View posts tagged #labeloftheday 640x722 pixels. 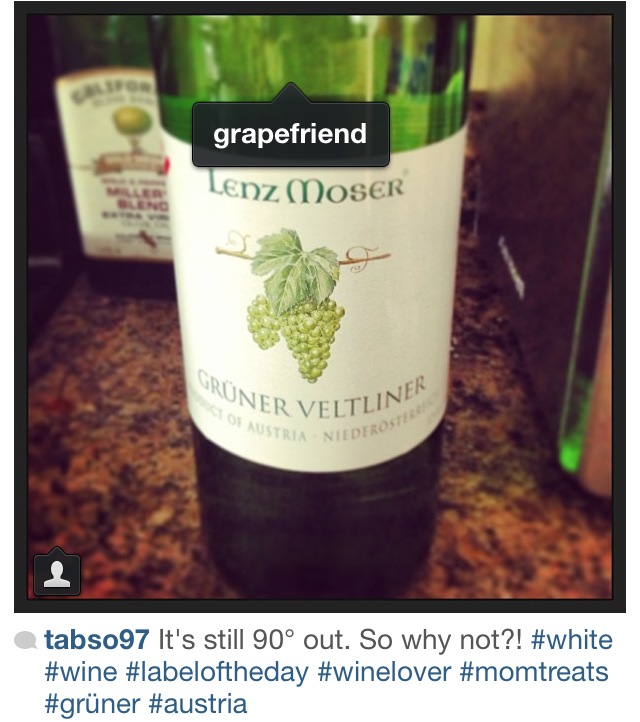coord(211,672)
